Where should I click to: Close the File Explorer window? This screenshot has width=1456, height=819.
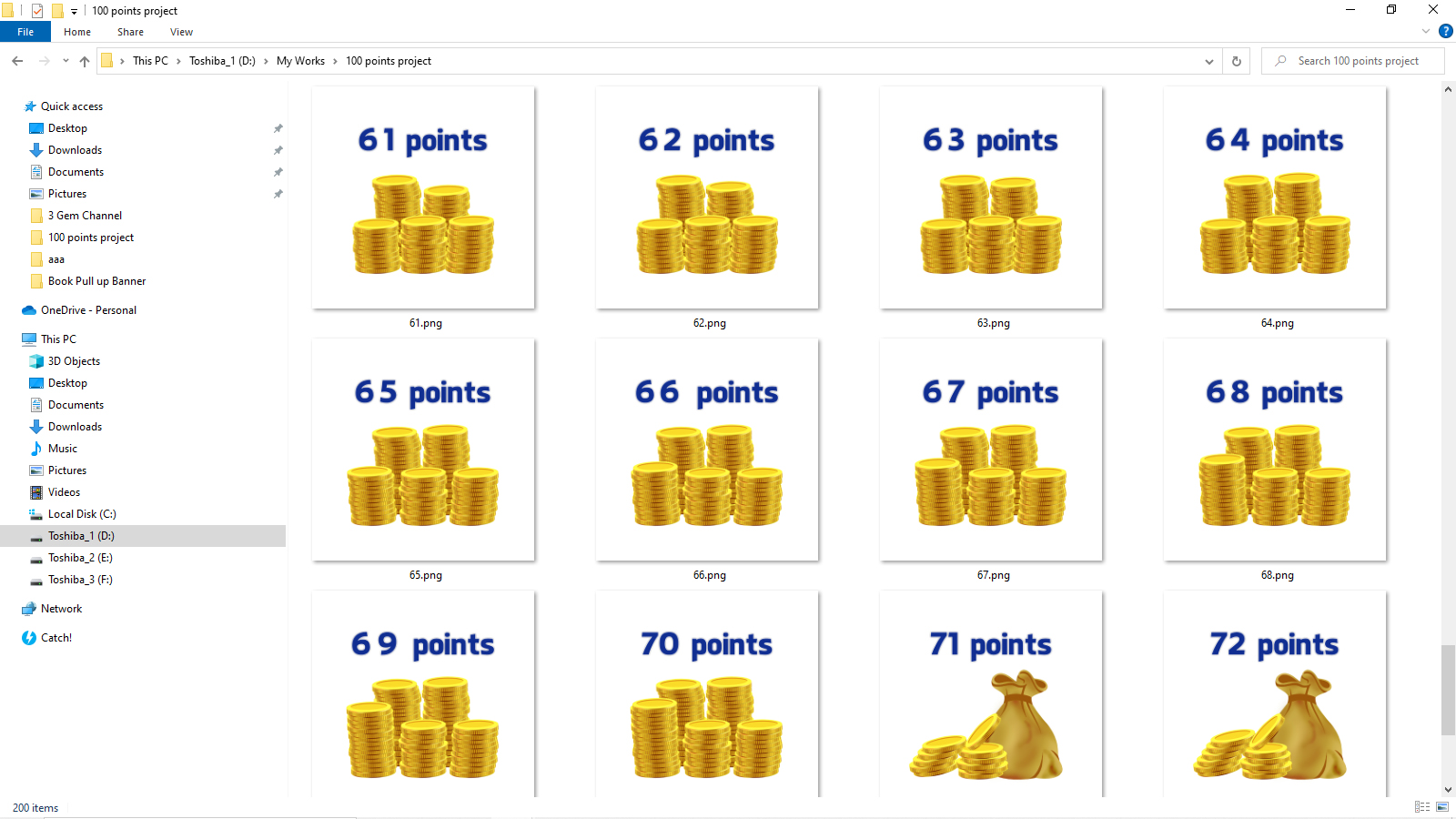pyautogui.click(x=1432, y=10)
